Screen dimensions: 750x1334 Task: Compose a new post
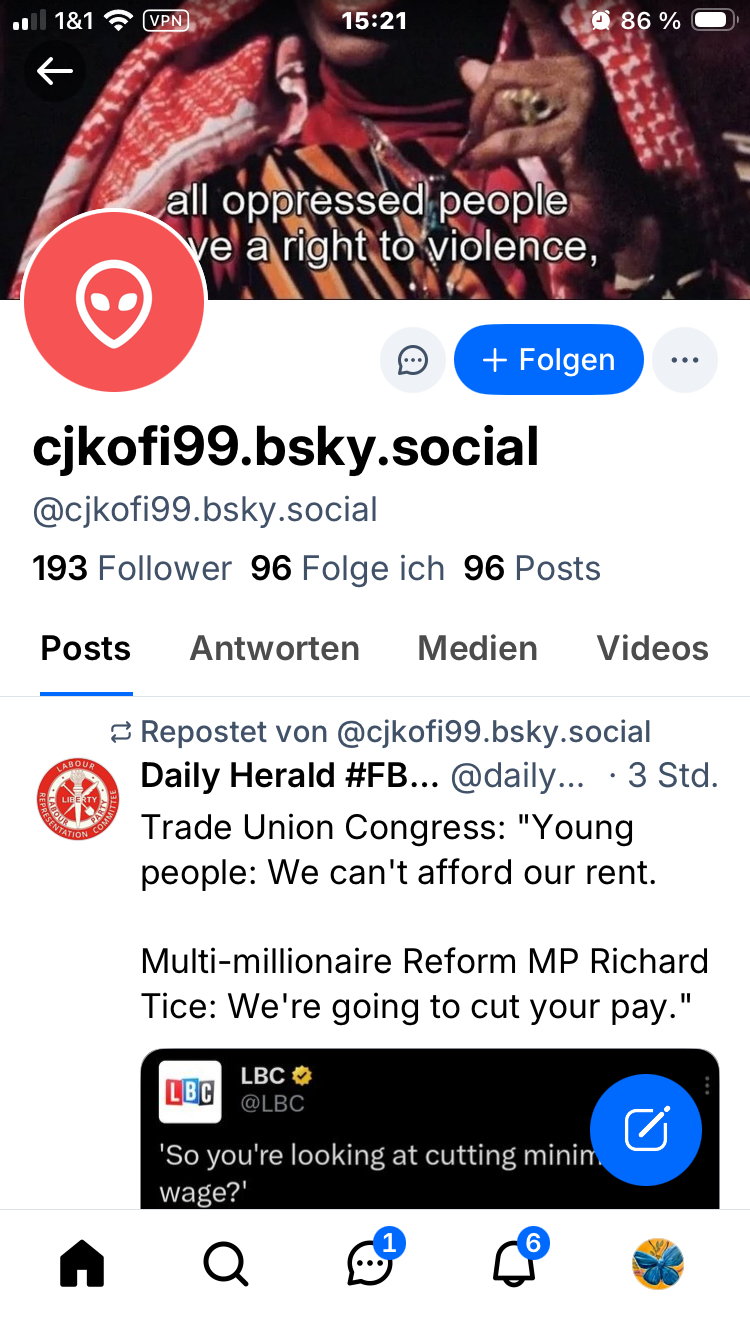point(645,1130)
